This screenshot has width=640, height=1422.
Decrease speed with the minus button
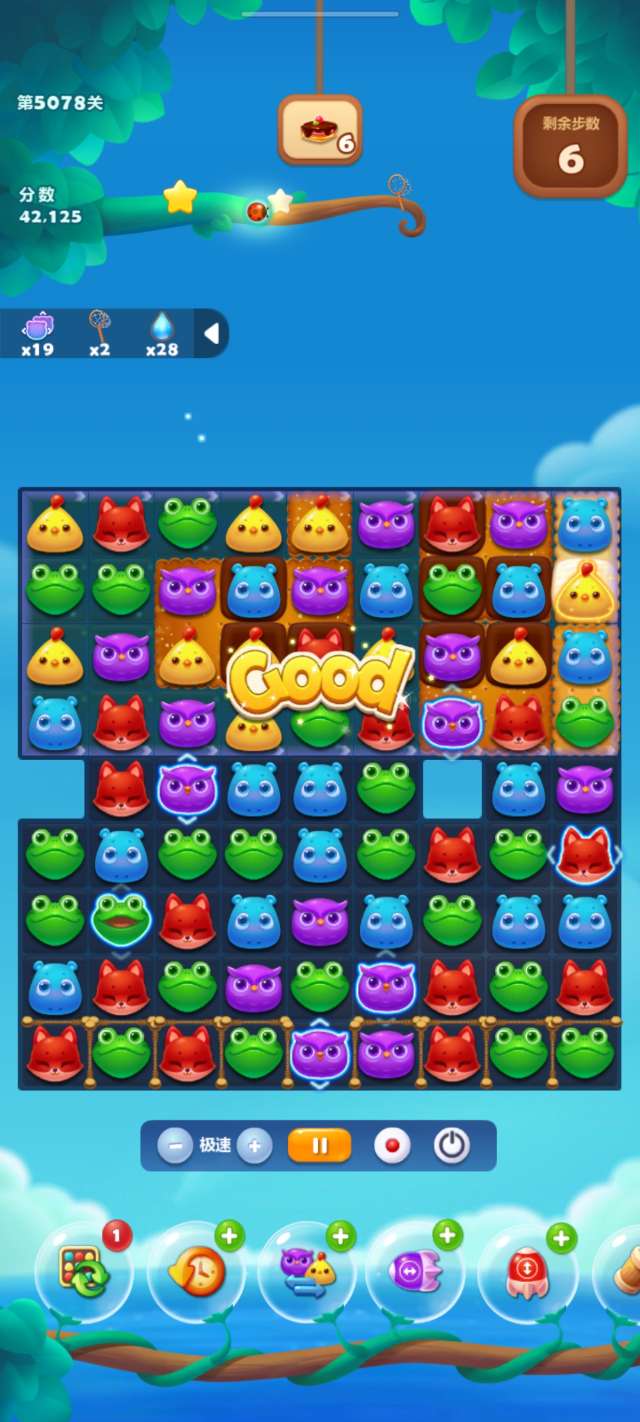tap(174, 1146)
